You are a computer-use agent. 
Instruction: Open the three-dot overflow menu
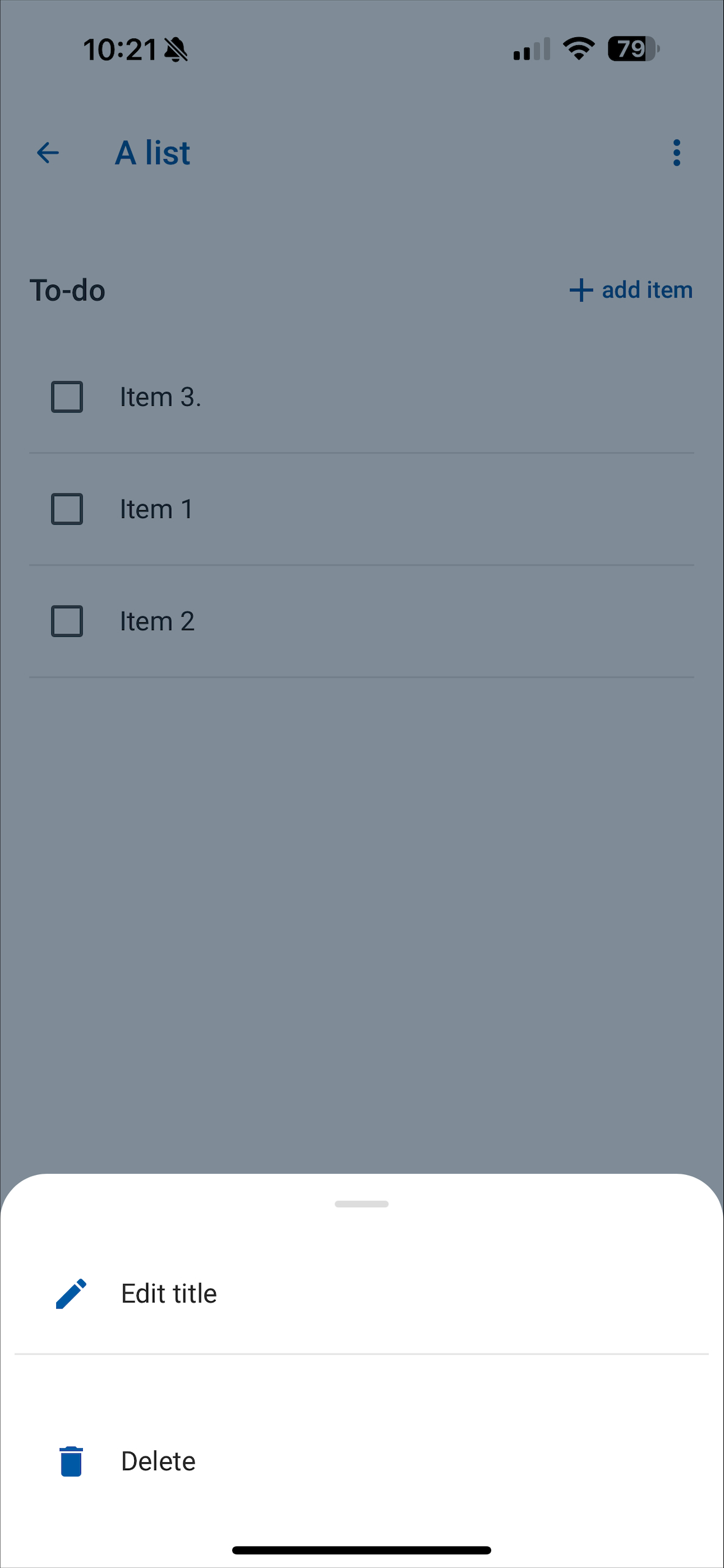point(676,152)
